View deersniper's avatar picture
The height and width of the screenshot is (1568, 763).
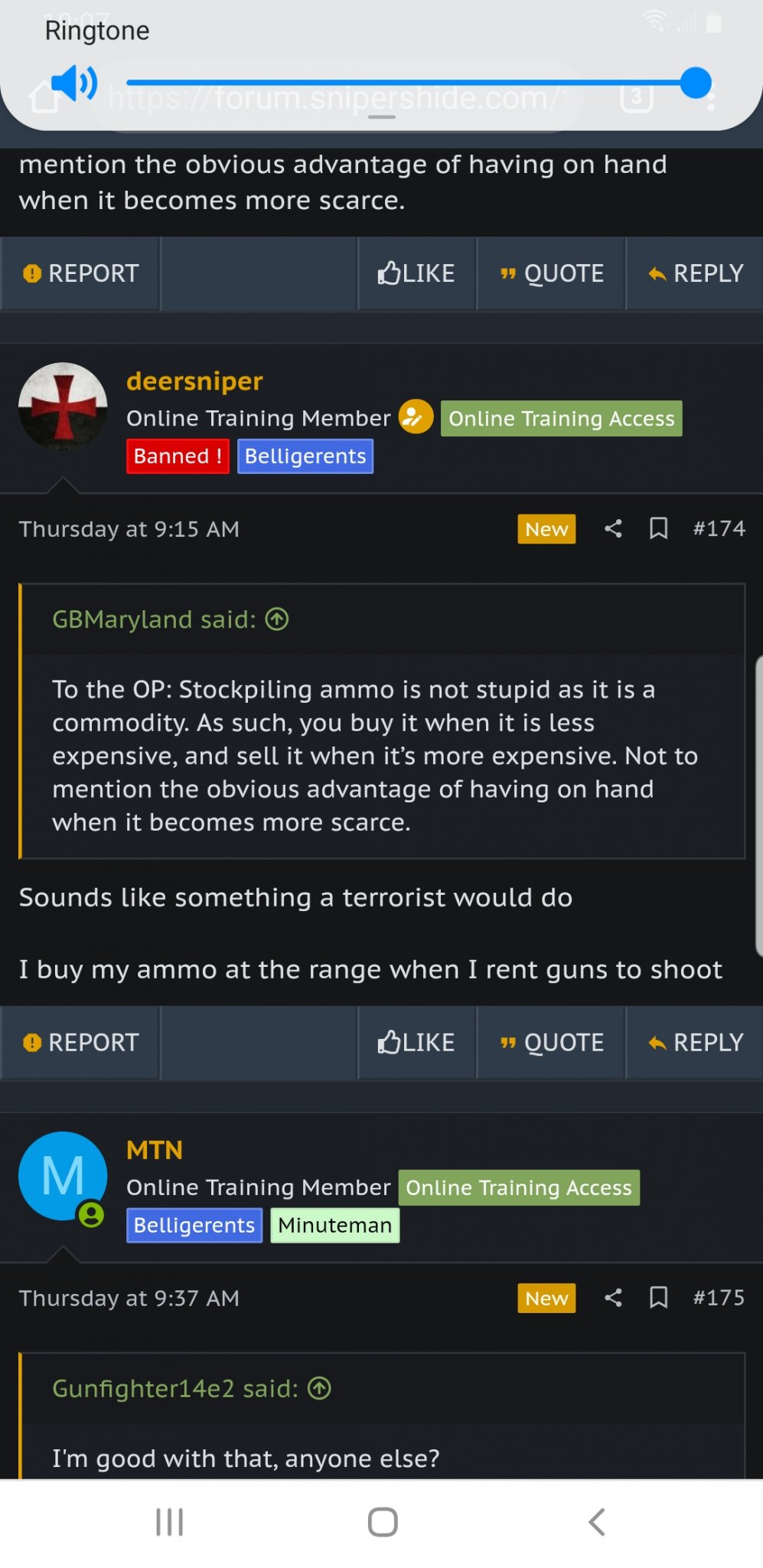point(63,407)
